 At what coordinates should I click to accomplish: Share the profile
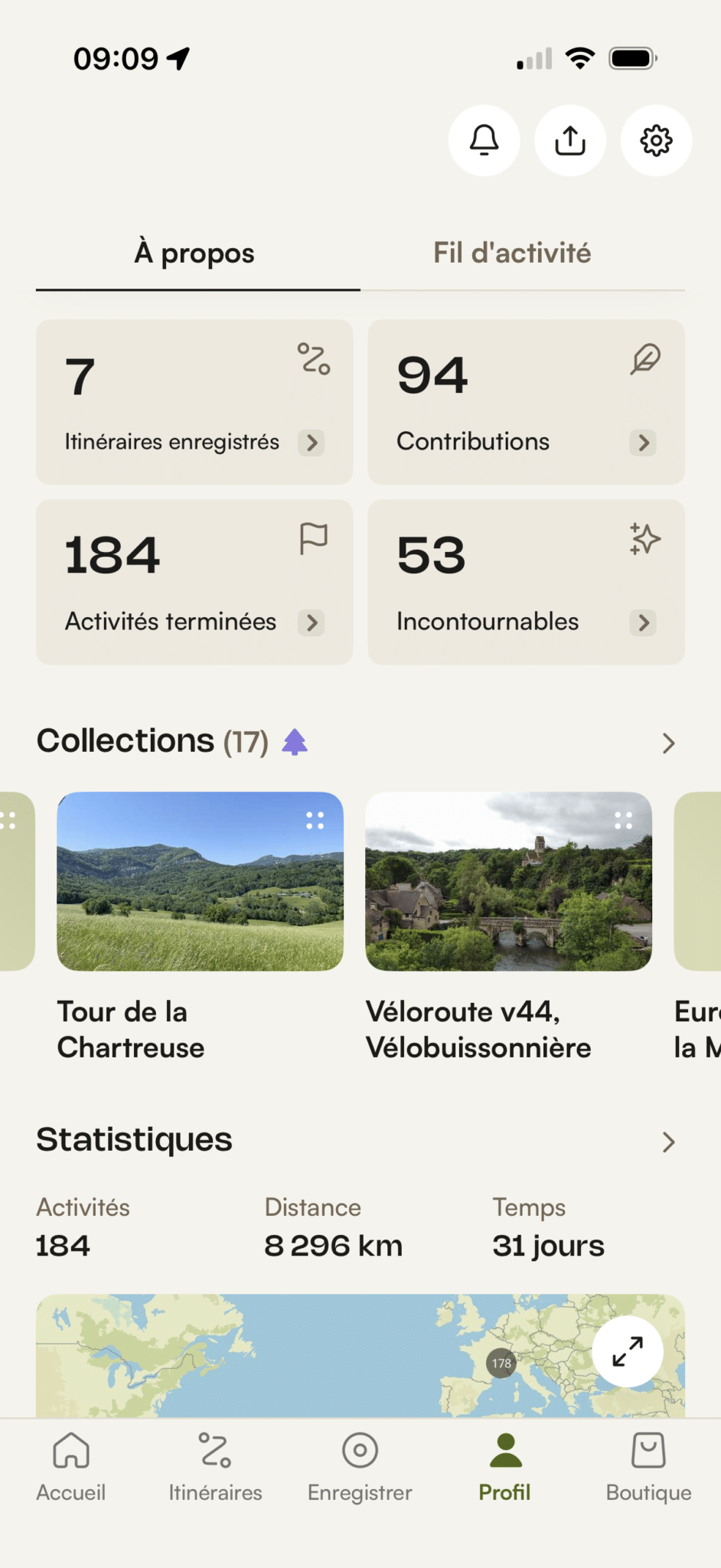(x=570, y=141)
